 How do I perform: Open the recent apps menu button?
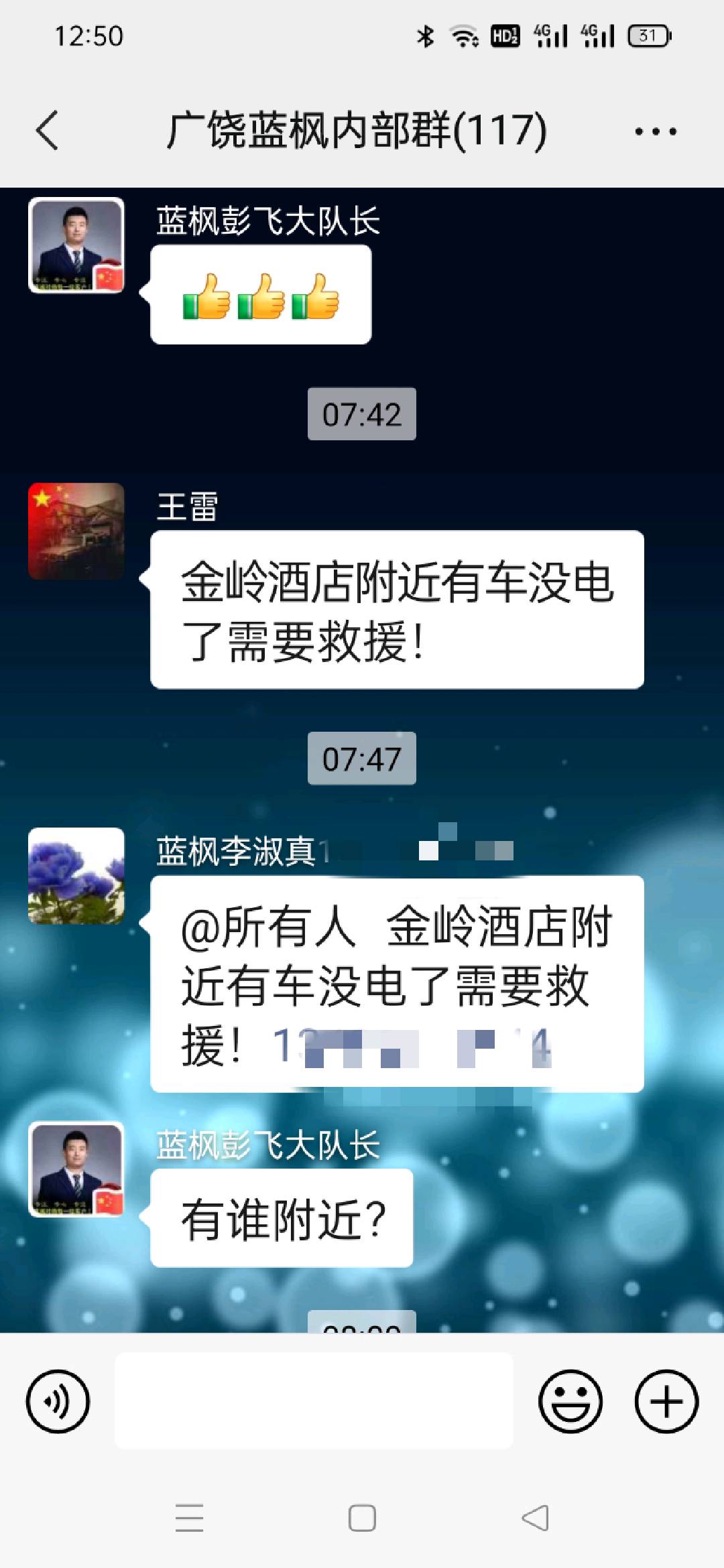[x=189, y=1518]
